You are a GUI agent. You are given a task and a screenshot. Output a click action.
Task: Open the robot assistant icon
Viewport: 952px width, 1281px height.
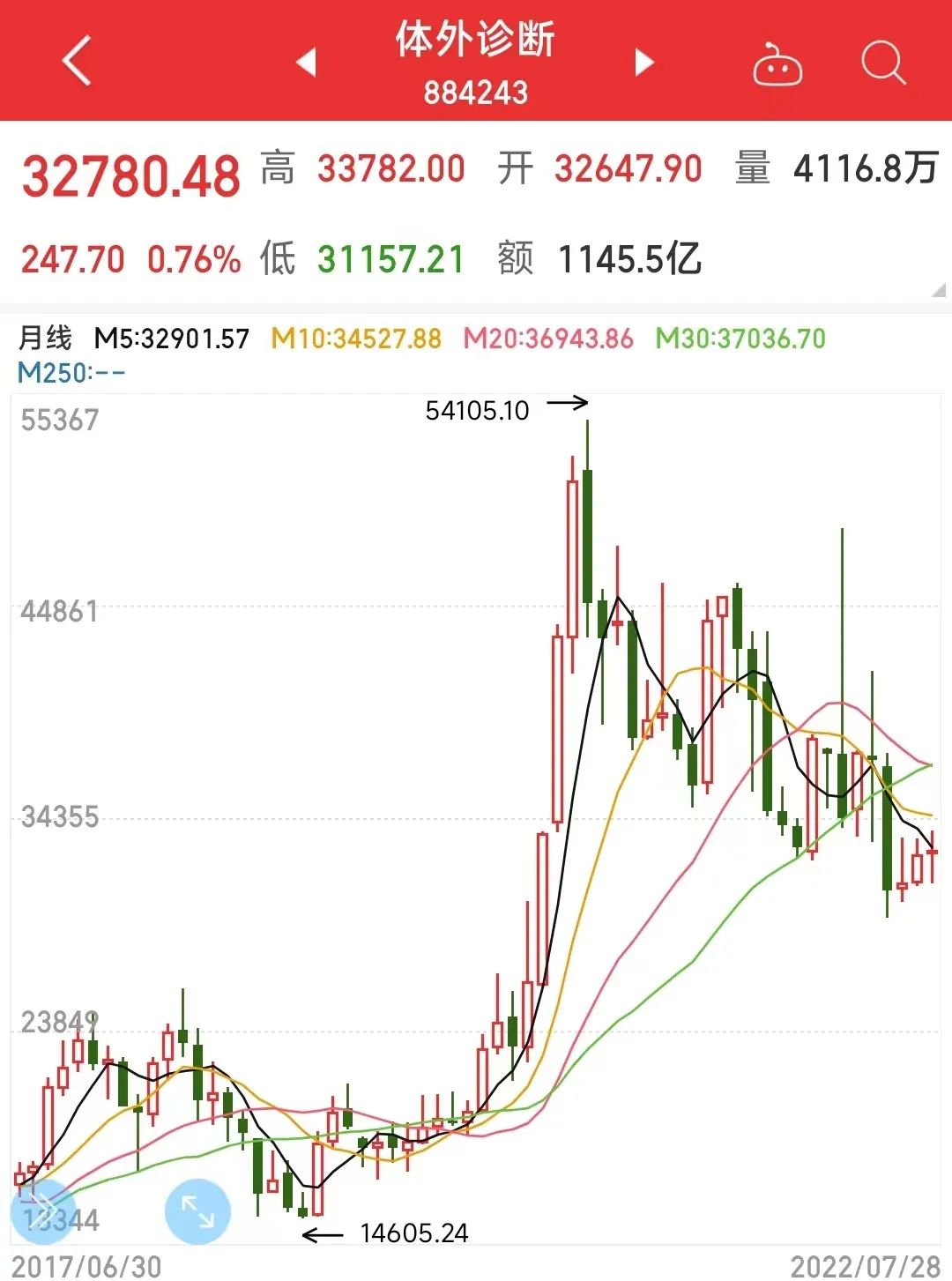(x=777, y=65)
